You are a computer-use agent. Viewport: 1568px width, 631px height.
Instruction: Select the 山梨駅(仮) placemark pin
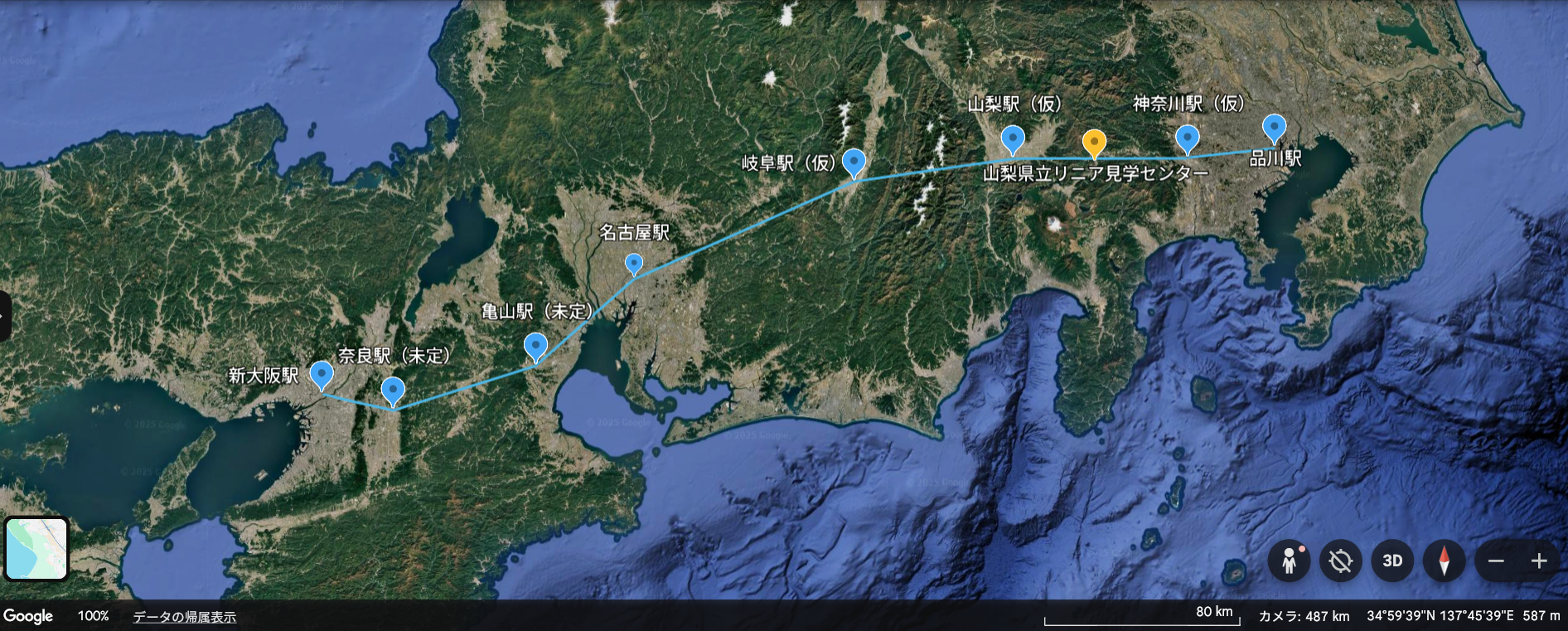coord(1012,138)
